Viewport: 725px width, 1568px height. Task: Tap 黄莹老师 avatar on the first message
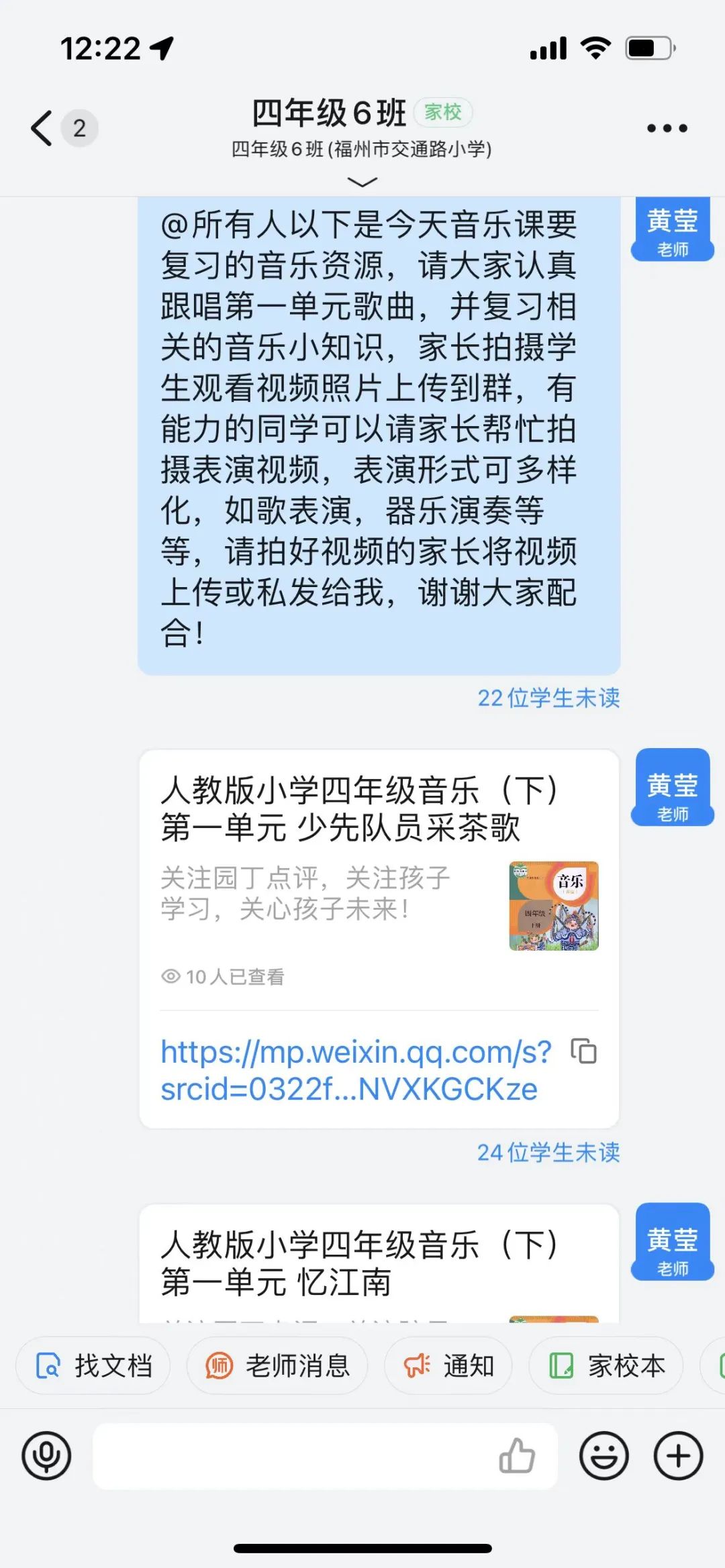click(x=672, y=229)
